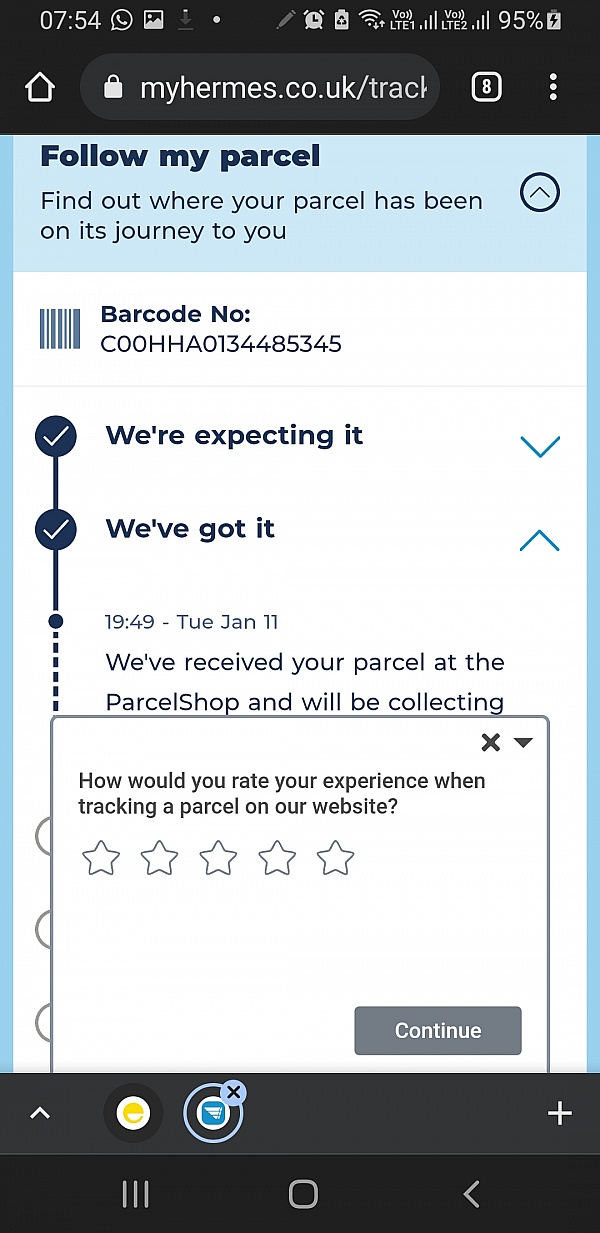Expand the bottom tab strip arrow
600x1233 pixels.
[x=40, y=1113]
